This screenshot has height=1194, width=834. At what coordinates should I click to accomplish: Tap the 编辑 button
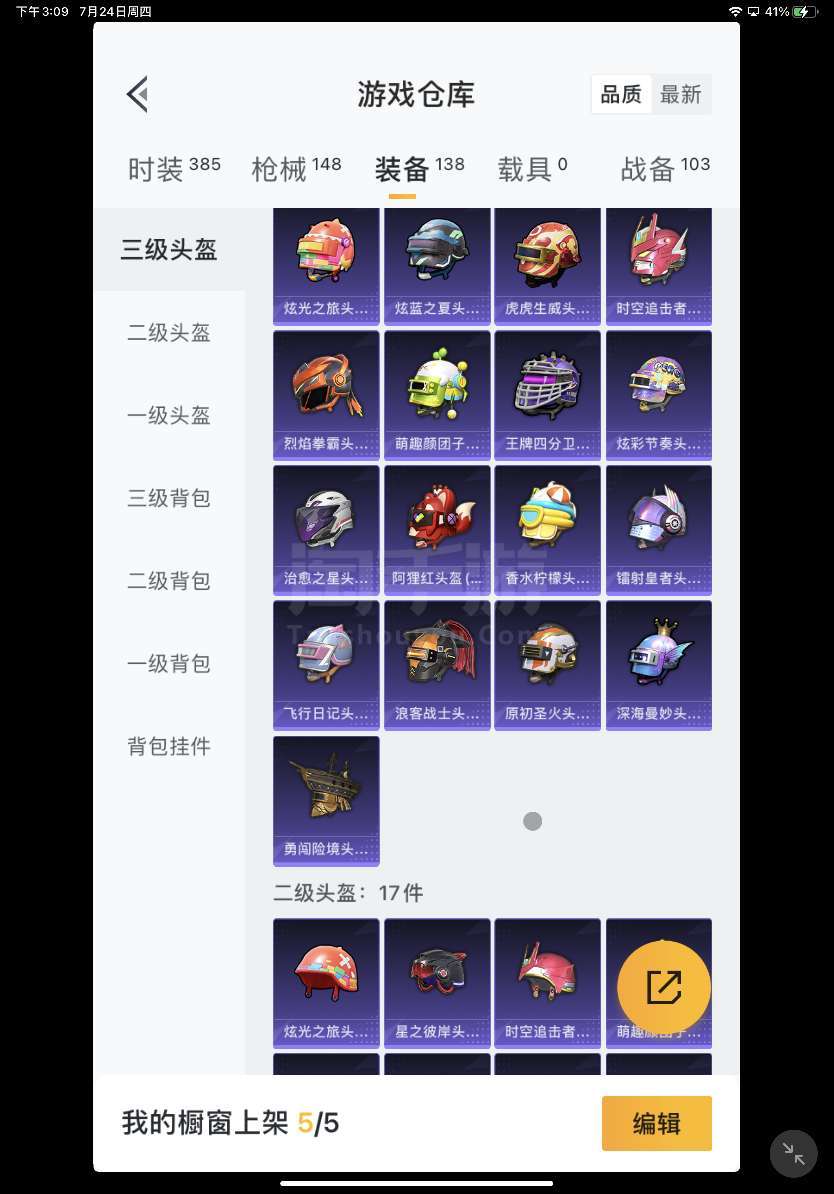coord(656,1123)
